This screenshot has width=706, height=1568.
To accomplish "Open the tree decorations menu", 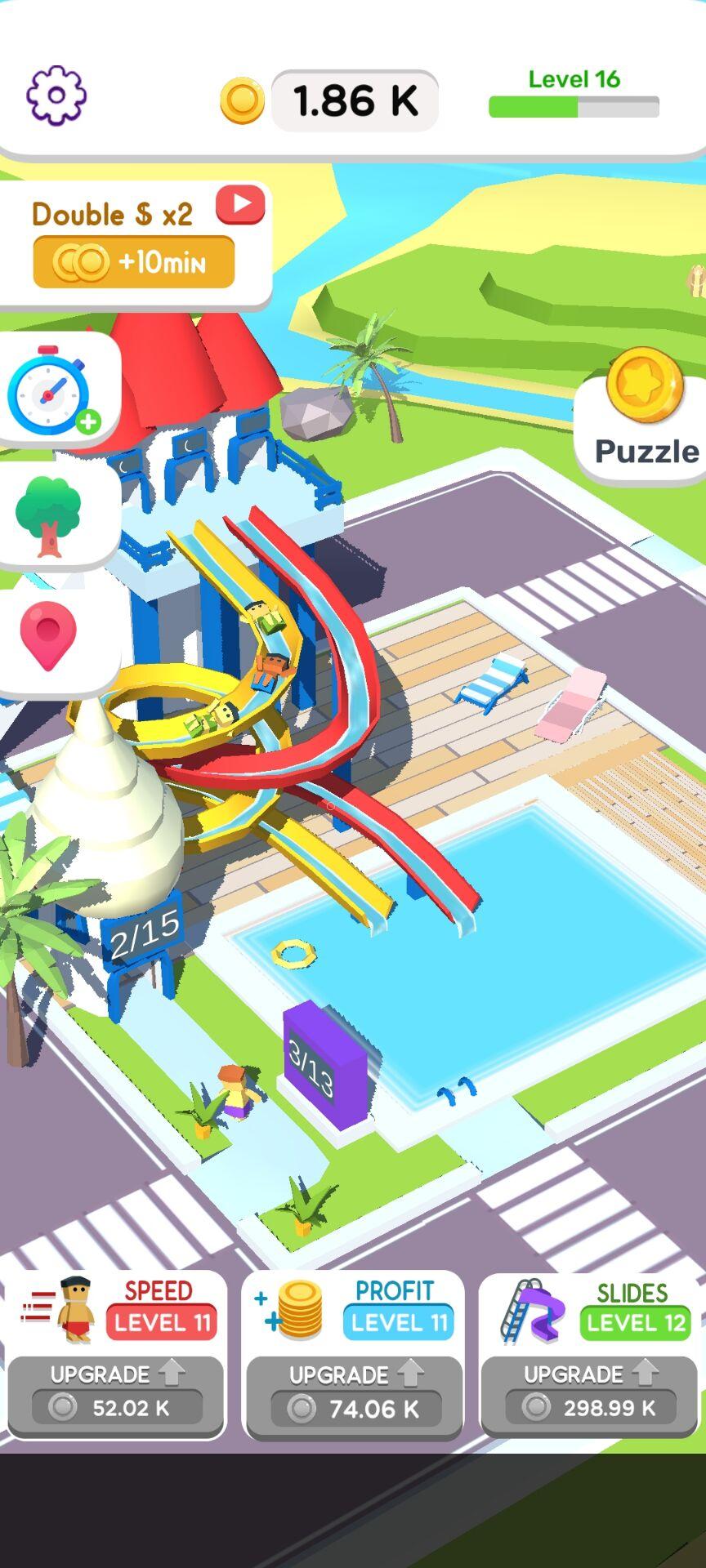I will pos(49,516).
